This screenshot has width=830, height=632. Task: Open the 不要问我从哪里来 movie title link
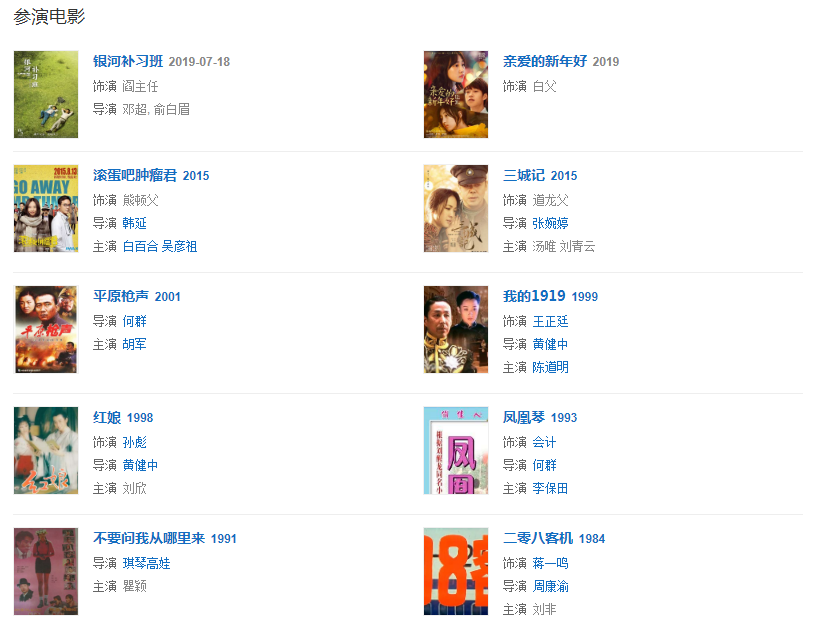tap(148, 538)
